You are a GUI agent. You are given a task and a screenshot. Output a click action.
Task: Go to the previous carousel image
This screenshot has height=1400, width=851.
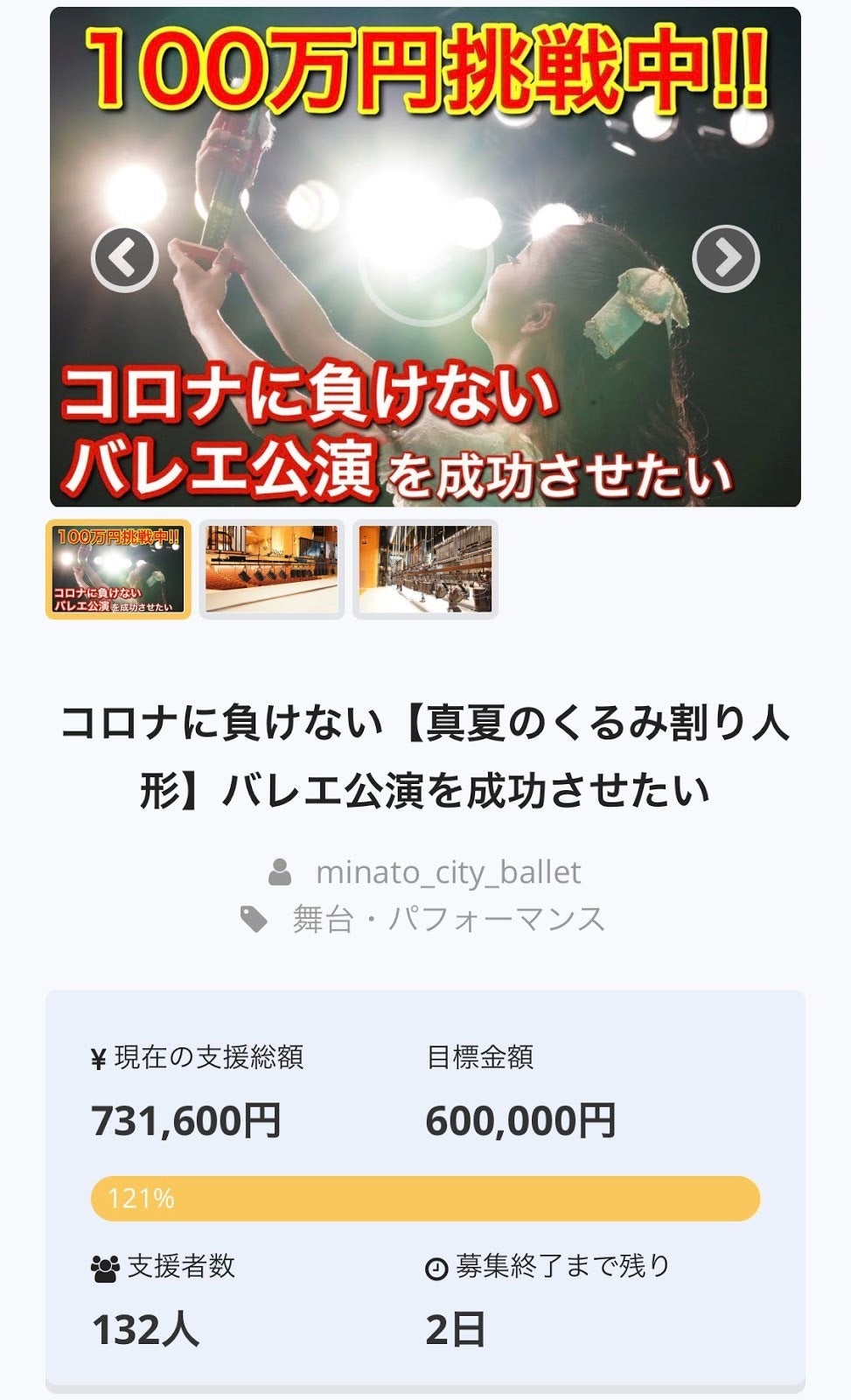click(x=125, y=259)
